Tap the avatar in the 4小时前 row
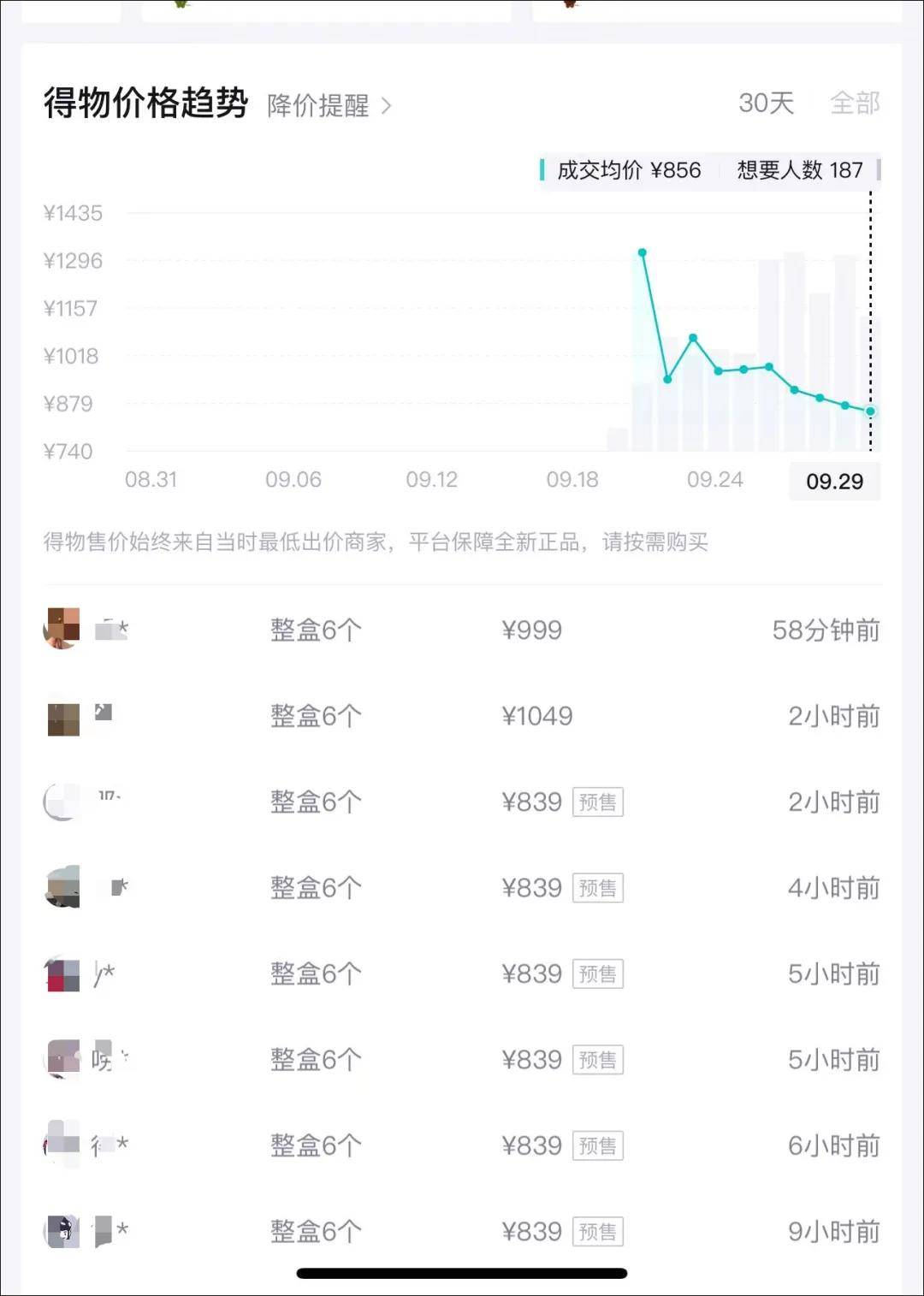Screen dimensions: 924x1296 pyautogui.click(x=61, y=888)
